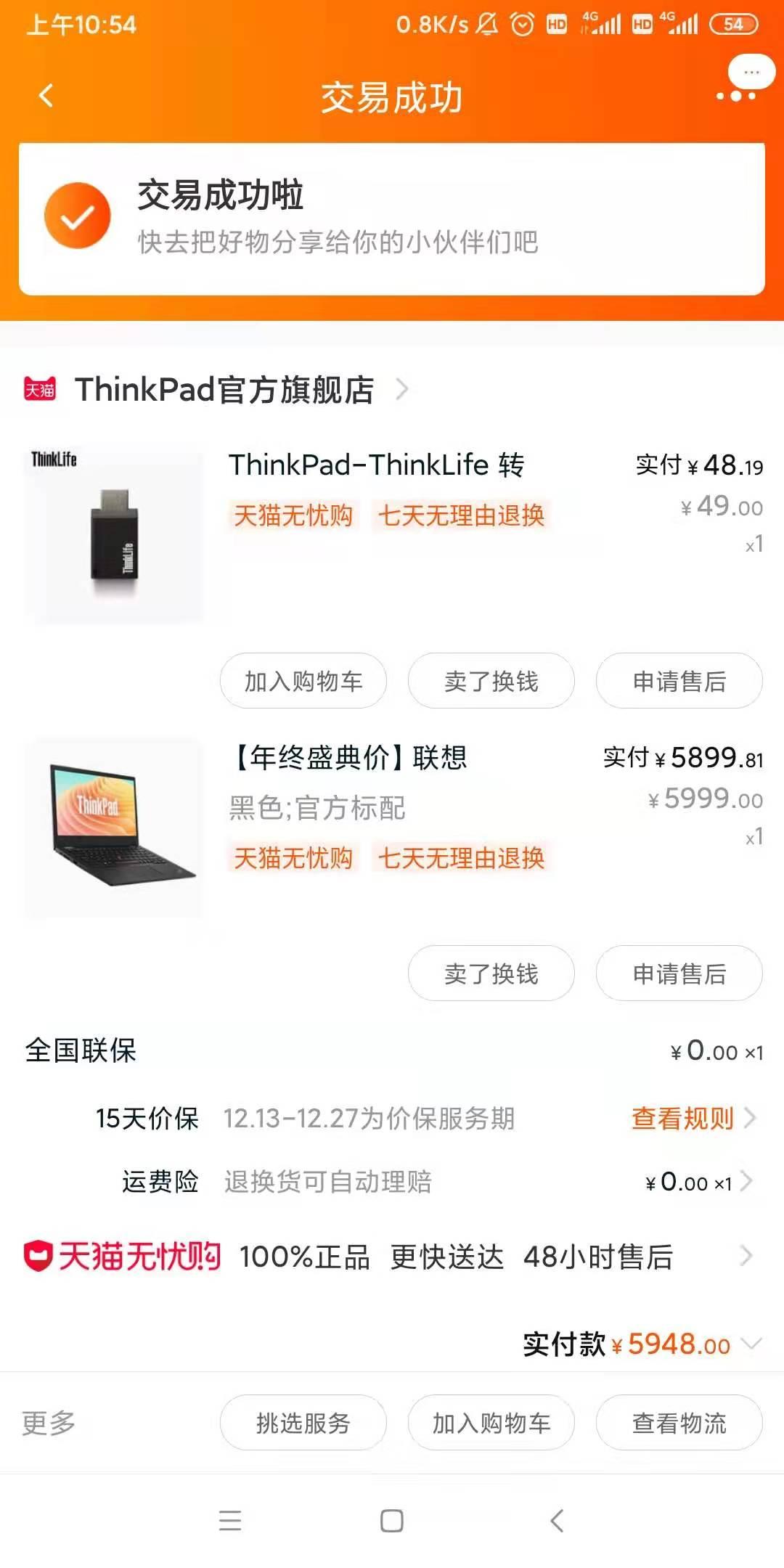
Task: Click 申请售后 for the laptop order
Action: pos(679,974)
